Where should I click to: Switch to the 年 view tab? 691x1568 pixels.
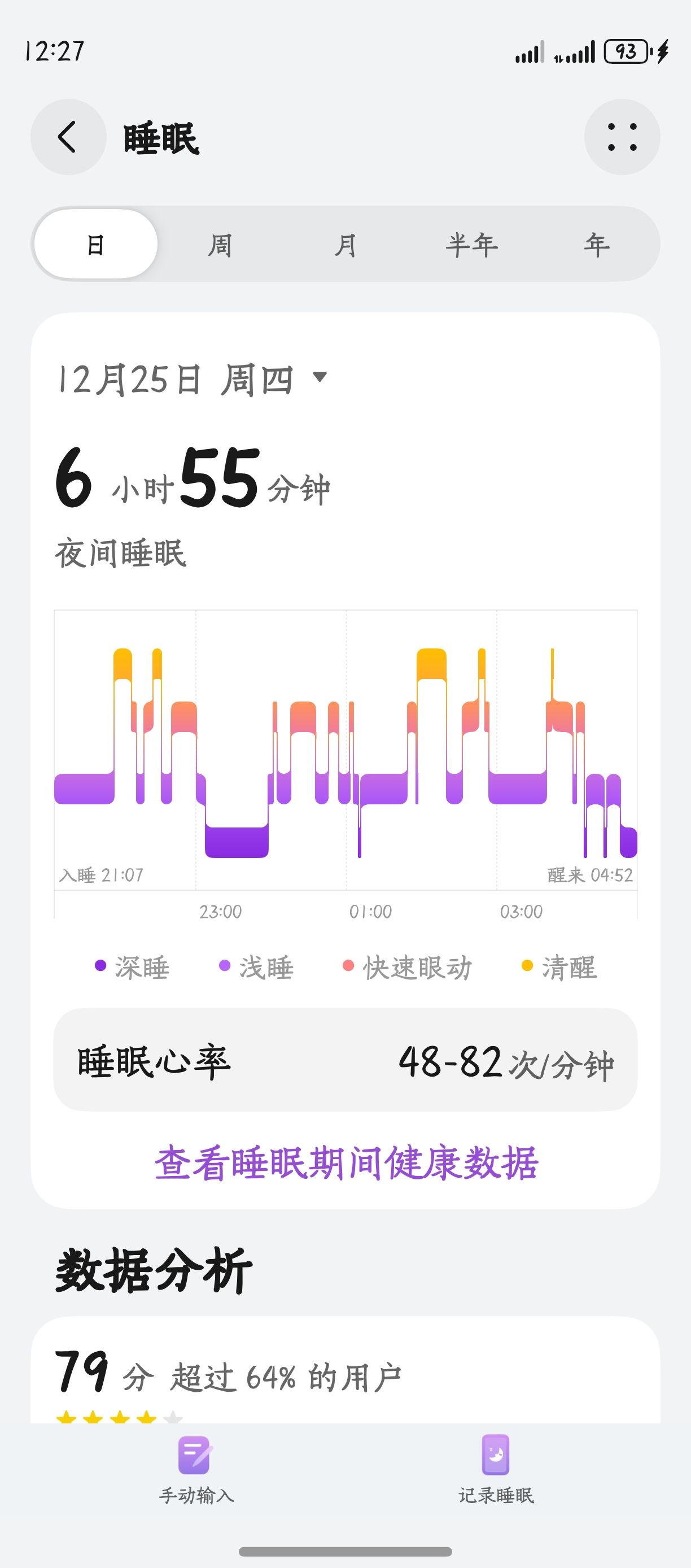pyautogui.click(x=597, y=244)
